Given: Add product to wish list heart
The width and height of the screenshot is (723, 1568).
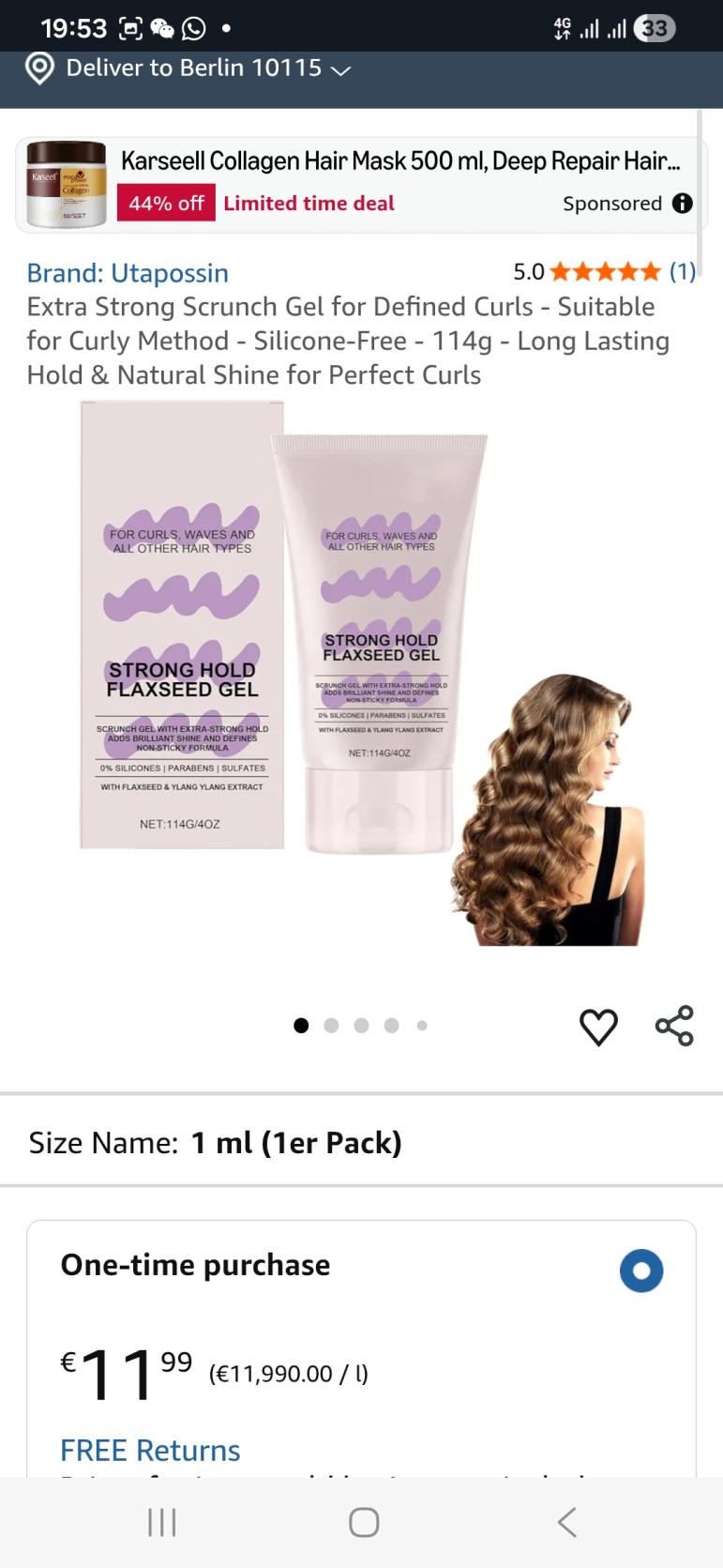Looking at the screenshot, I should pyautogui.click(x=598, y=1027).
